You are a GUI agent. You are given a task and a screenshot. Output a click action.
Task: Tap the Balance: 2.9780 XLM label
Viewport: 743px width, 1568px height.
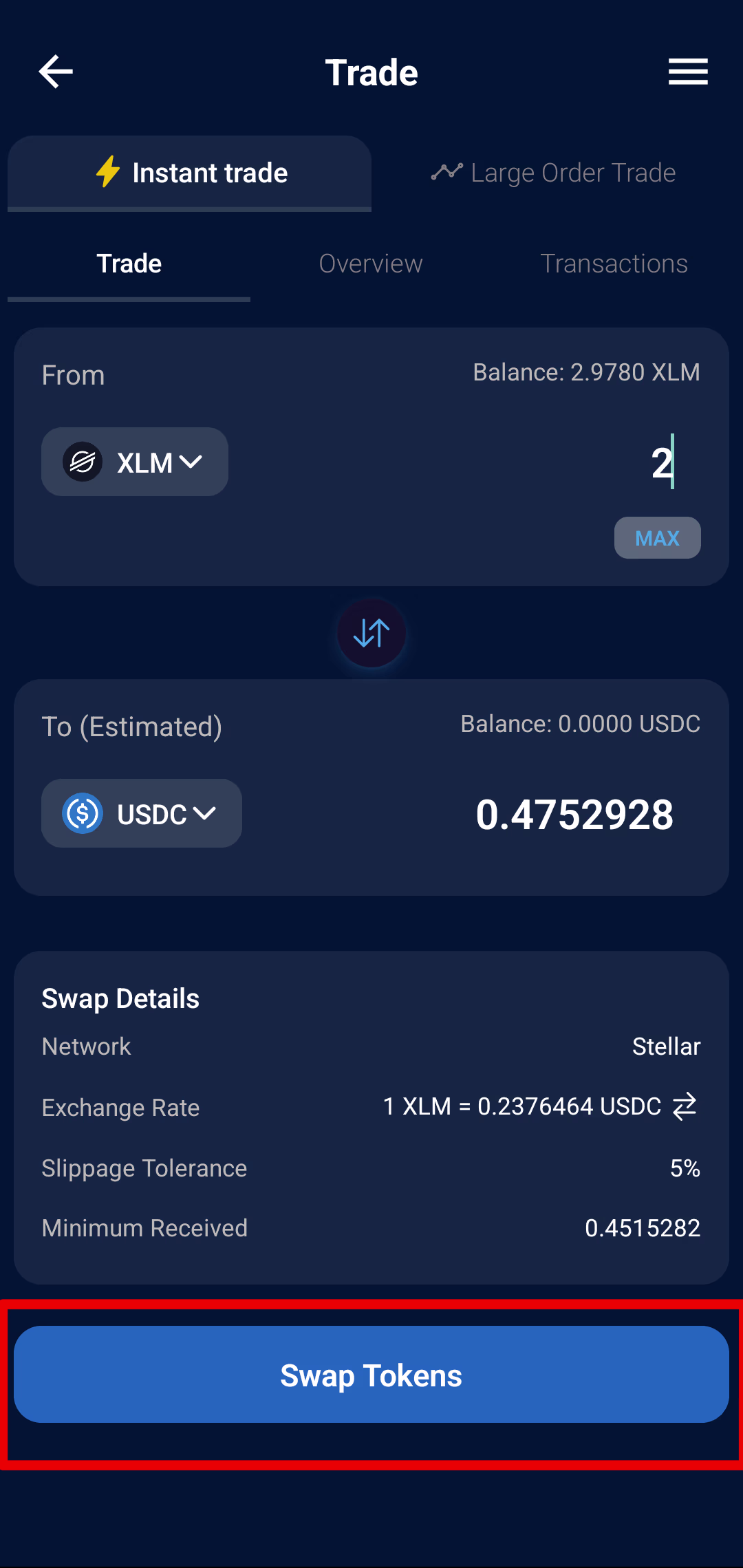pyautogui.click(x=586, y=372)
